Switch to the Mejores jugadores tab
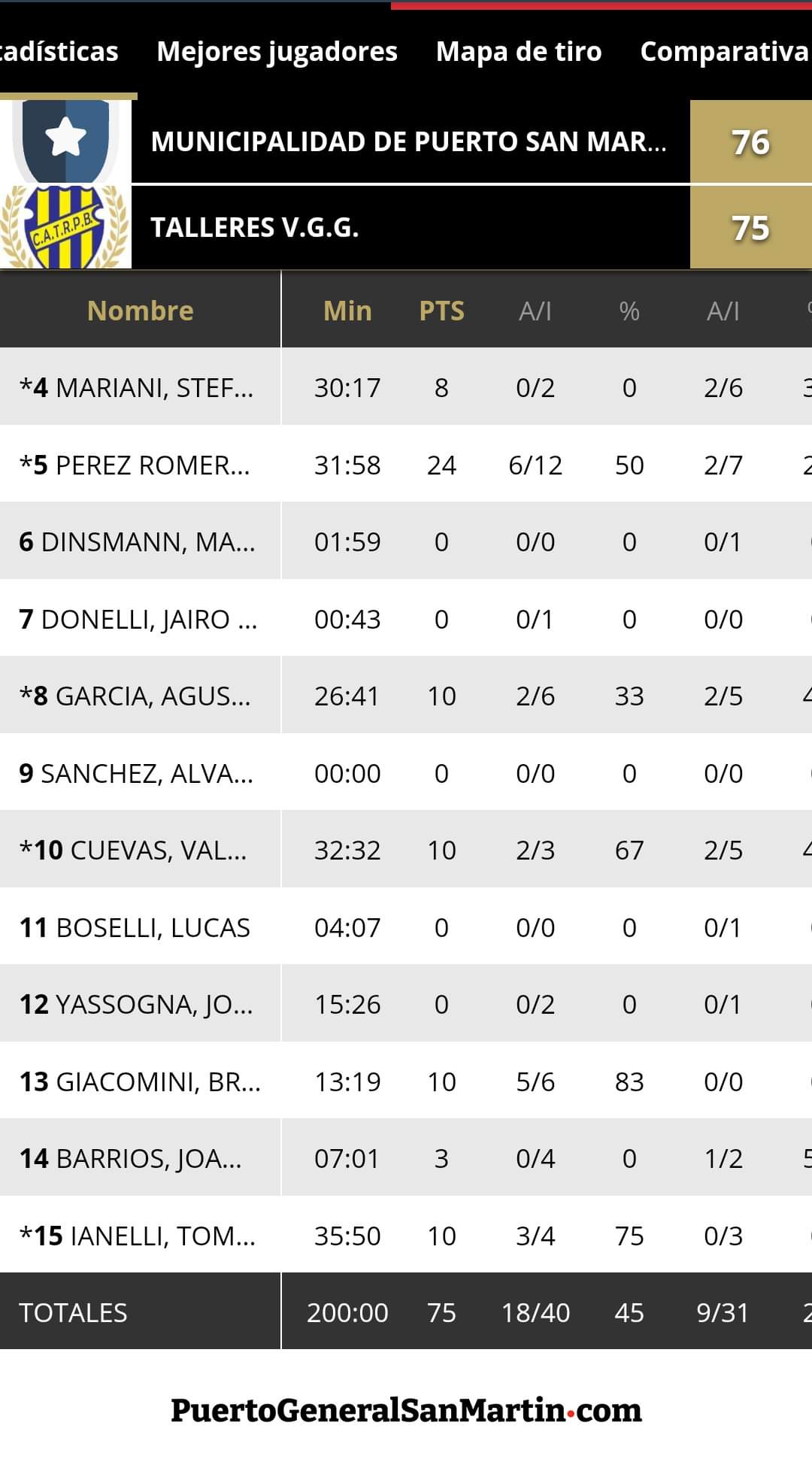Image resolution: width=812 pixels, height=1480 pixels. (277, 51)
